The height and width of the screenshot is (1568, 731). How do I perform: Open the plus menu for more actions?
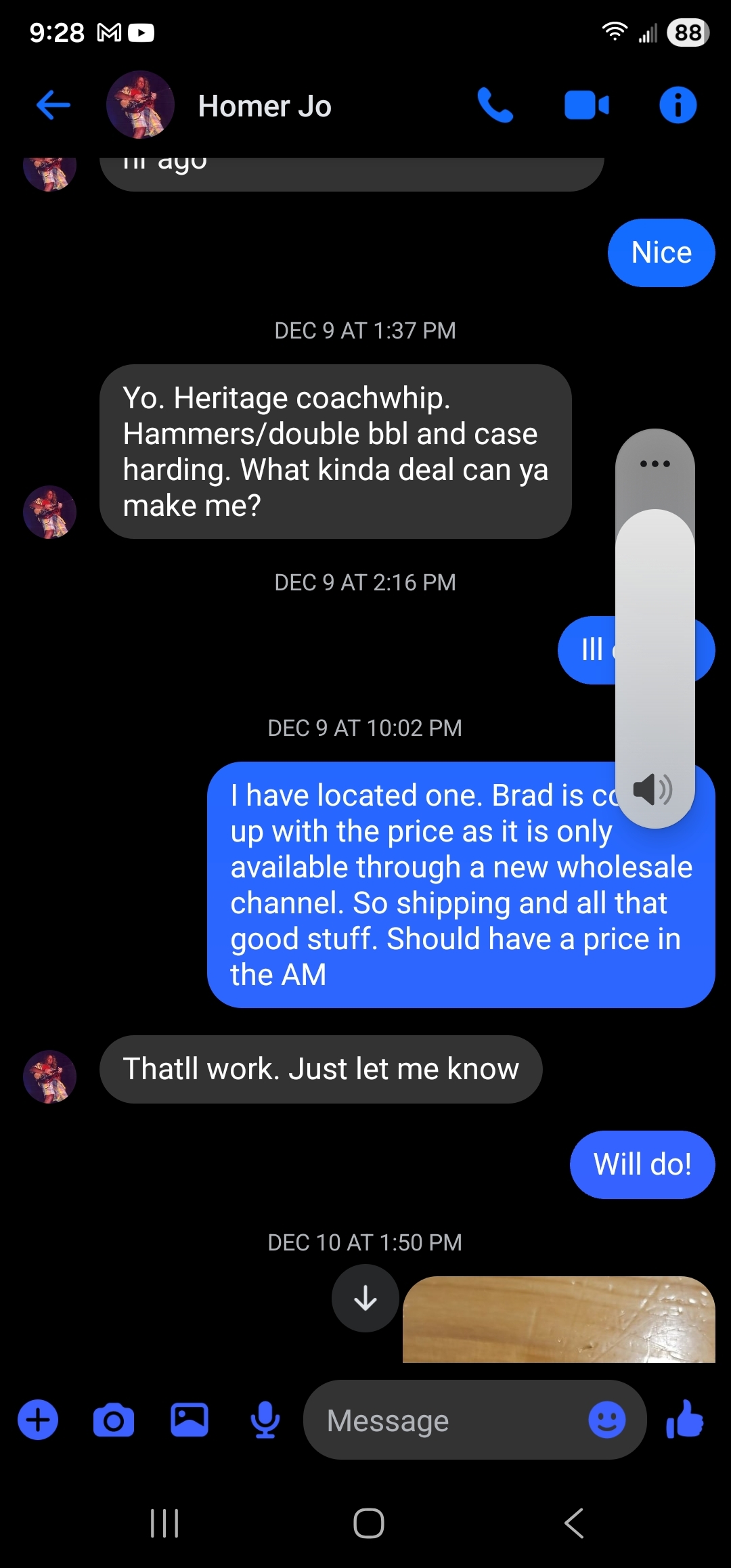click(38, 1420)
